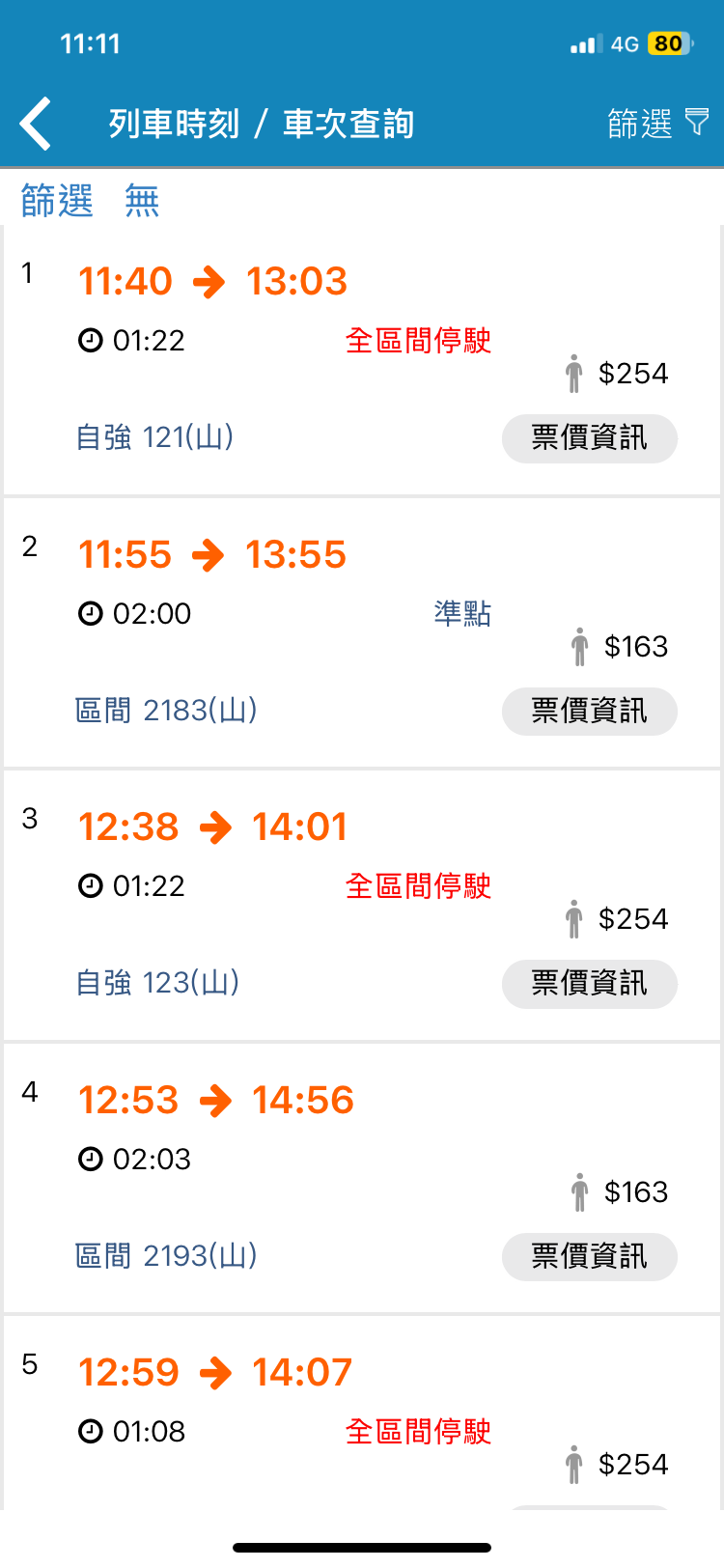View 票價資訊 for 自強 123 train
The height and width of the screenshot is (1568, 724).
click(x=589, y=984)
